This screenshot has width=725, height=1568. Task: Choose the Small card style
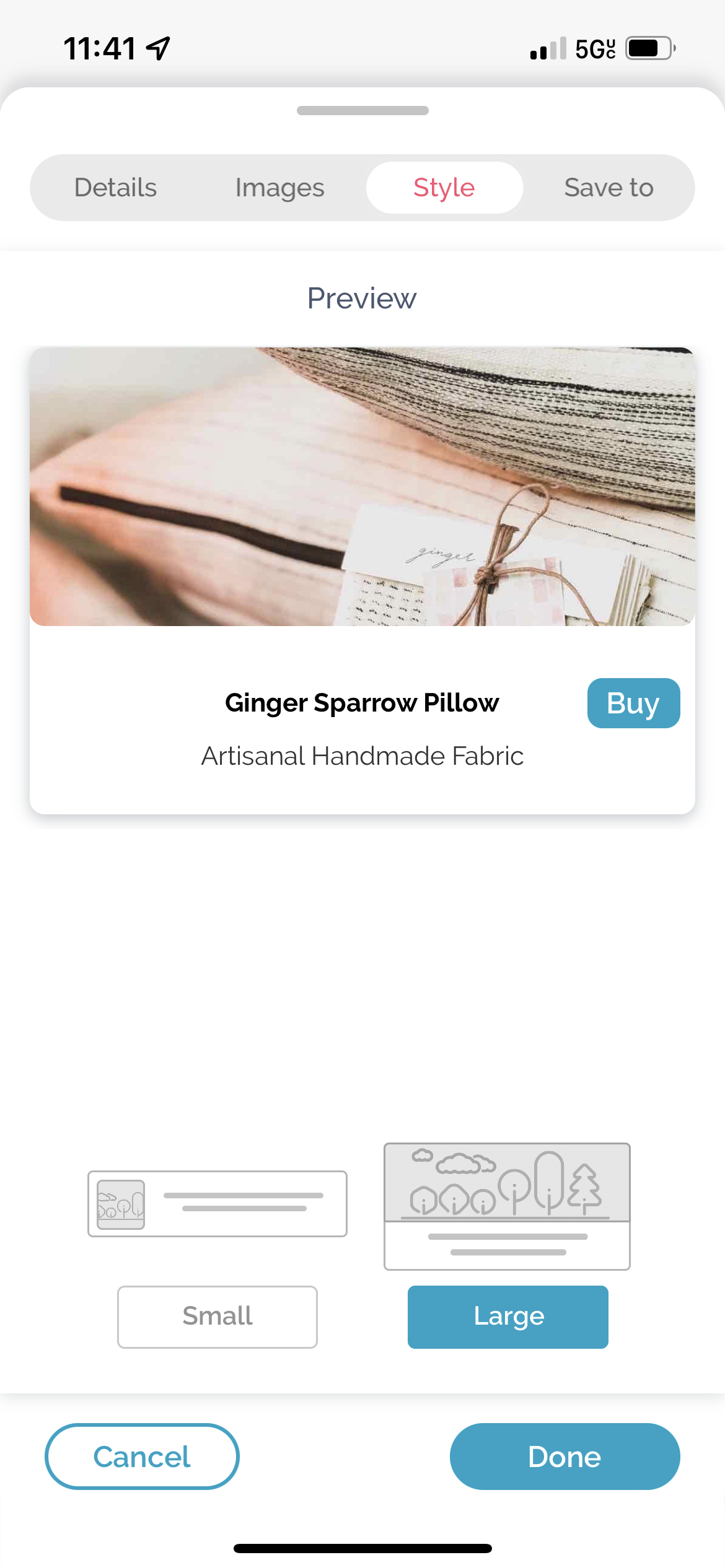[x=217, y=1317]
